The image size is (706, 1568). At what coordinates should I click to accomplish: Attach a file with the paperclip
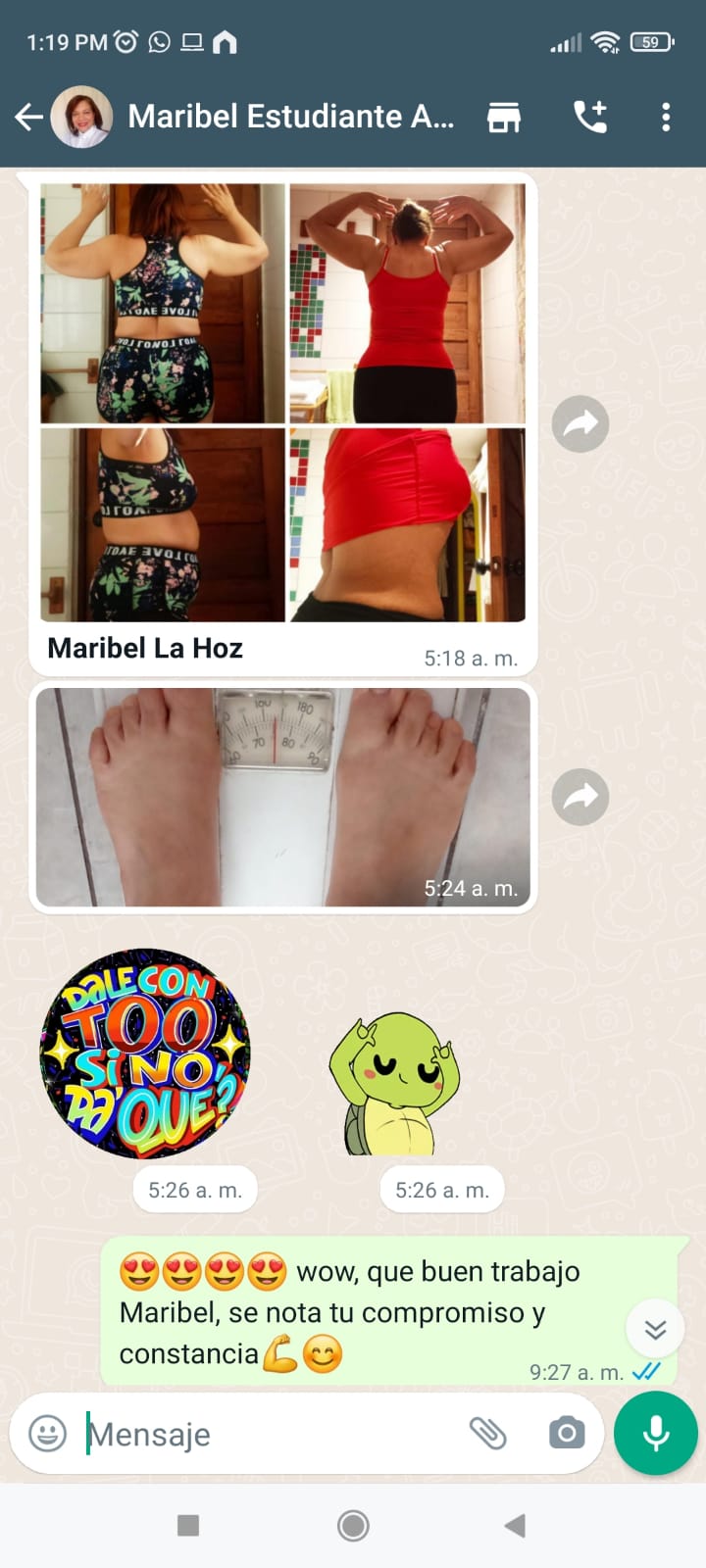(x=487, y=1434)
